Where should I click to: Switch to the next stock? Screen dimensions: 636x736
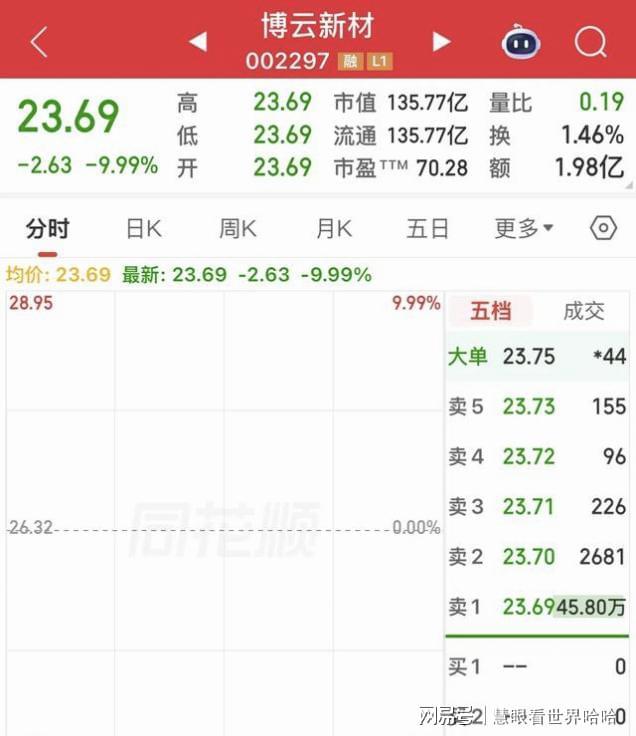(441, 41)
